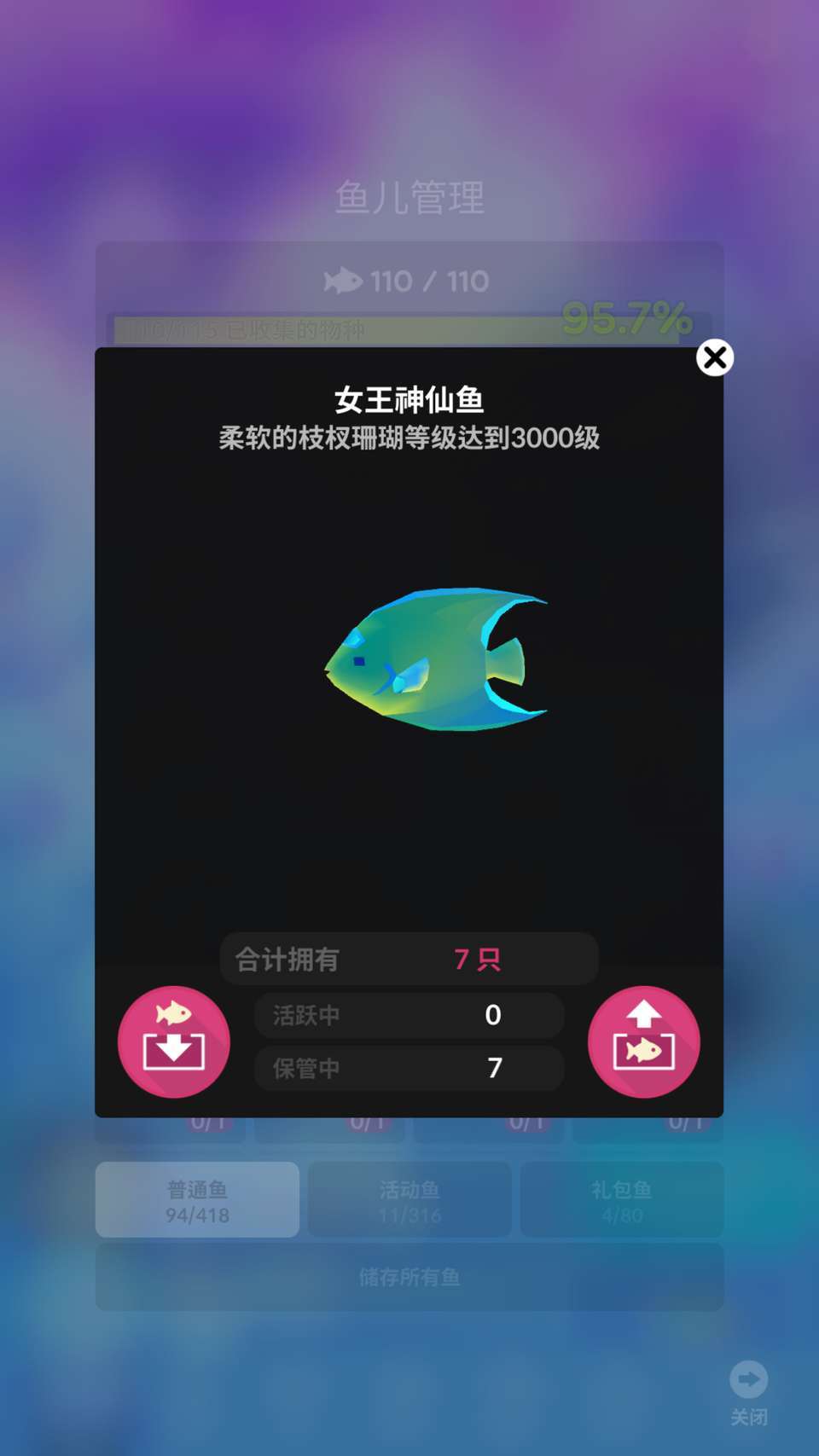Switch to the 普通鱼 94/418 tab
819x1456 pixels.
(x=197, y=1199)
